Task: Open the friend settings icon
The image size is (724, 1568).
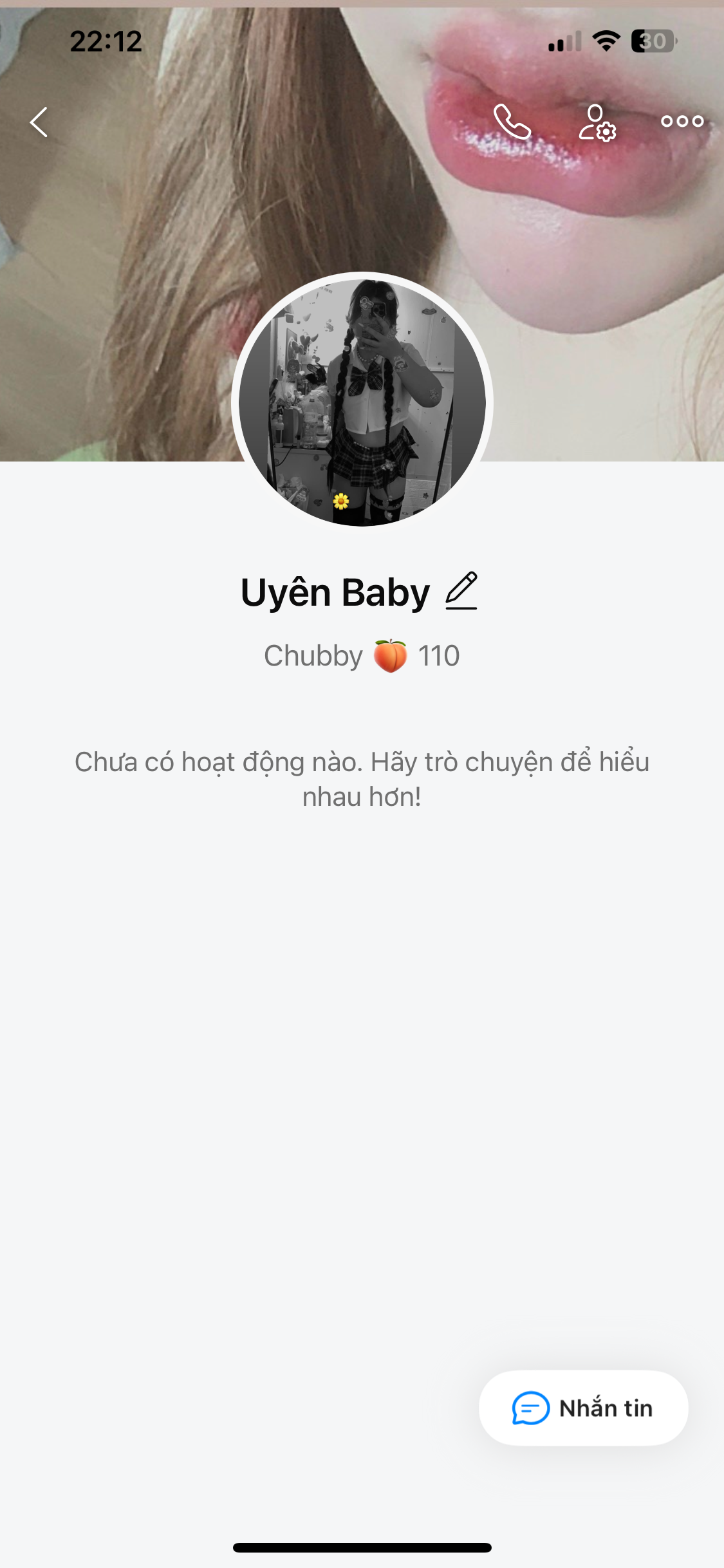Action: point(597,122)
